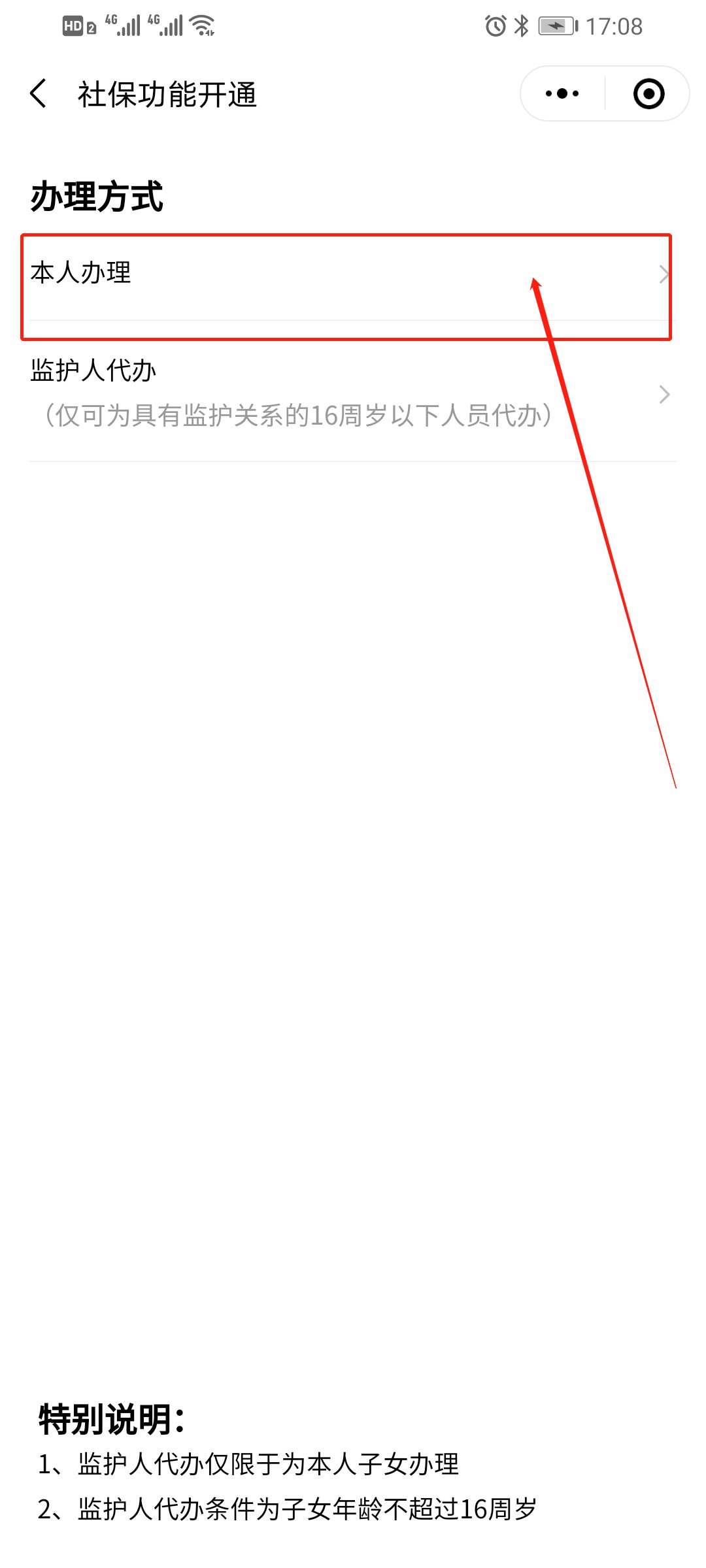Open the mini program more-options menu
Screen dimensions: 706x1568
click(x=562, y=93)
